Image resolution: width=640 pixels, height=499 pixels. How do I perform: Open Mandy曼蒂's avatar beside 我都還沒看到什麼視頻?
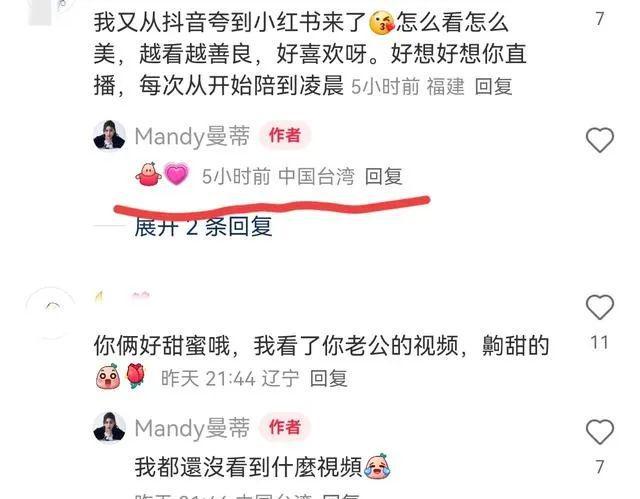pos(109,428)
